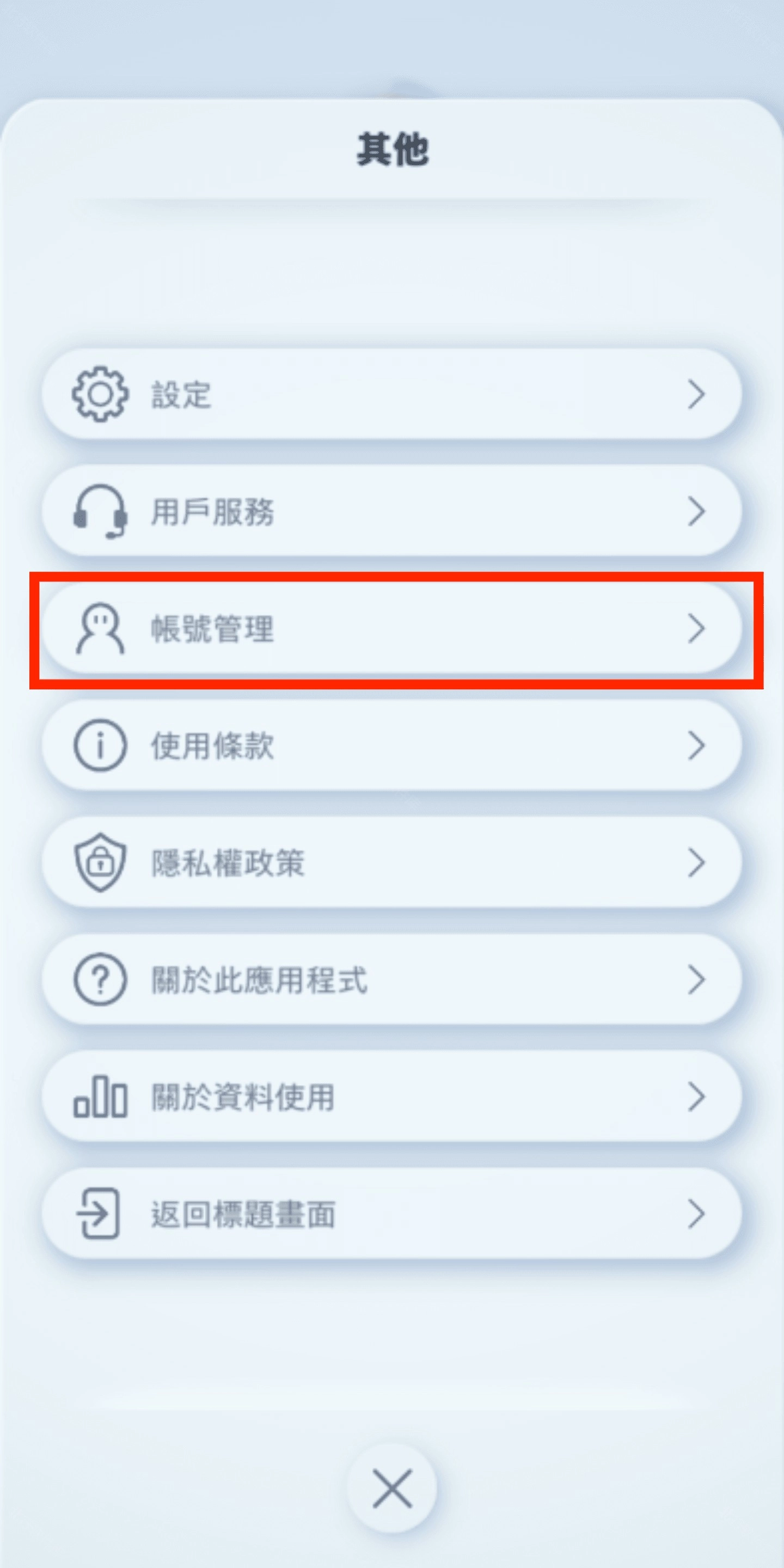Go to 帳號管理 account management
This screenshot has width=784, height=1568.
[x=391, y=628]
